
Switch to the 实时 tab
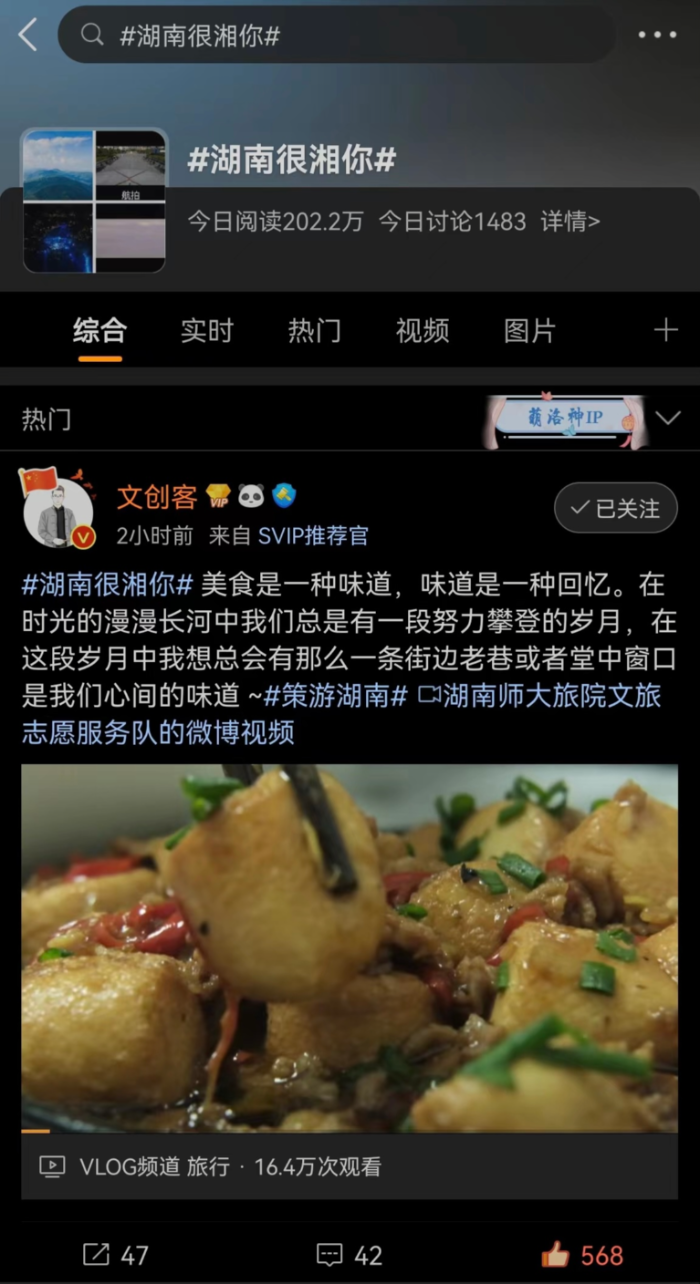(206, 331)
